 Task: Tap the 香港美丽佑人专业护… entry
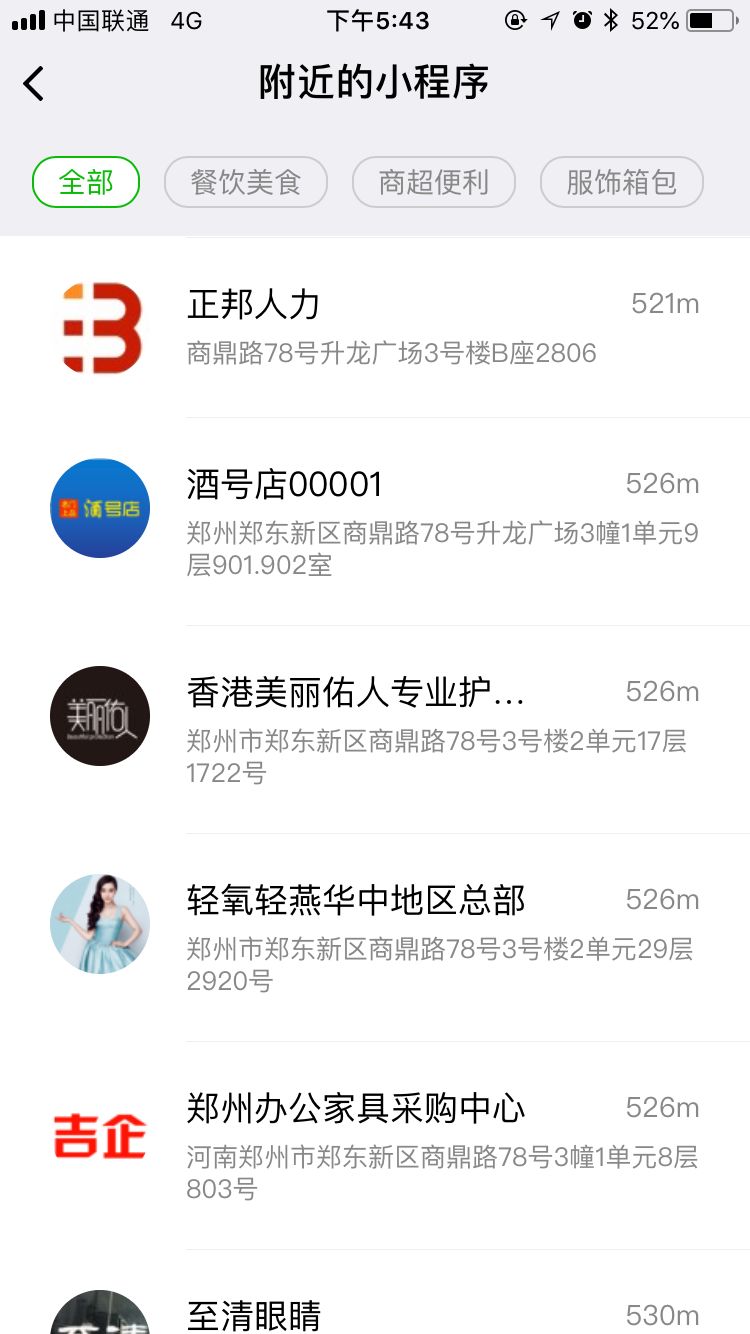(x=400, y=728)
